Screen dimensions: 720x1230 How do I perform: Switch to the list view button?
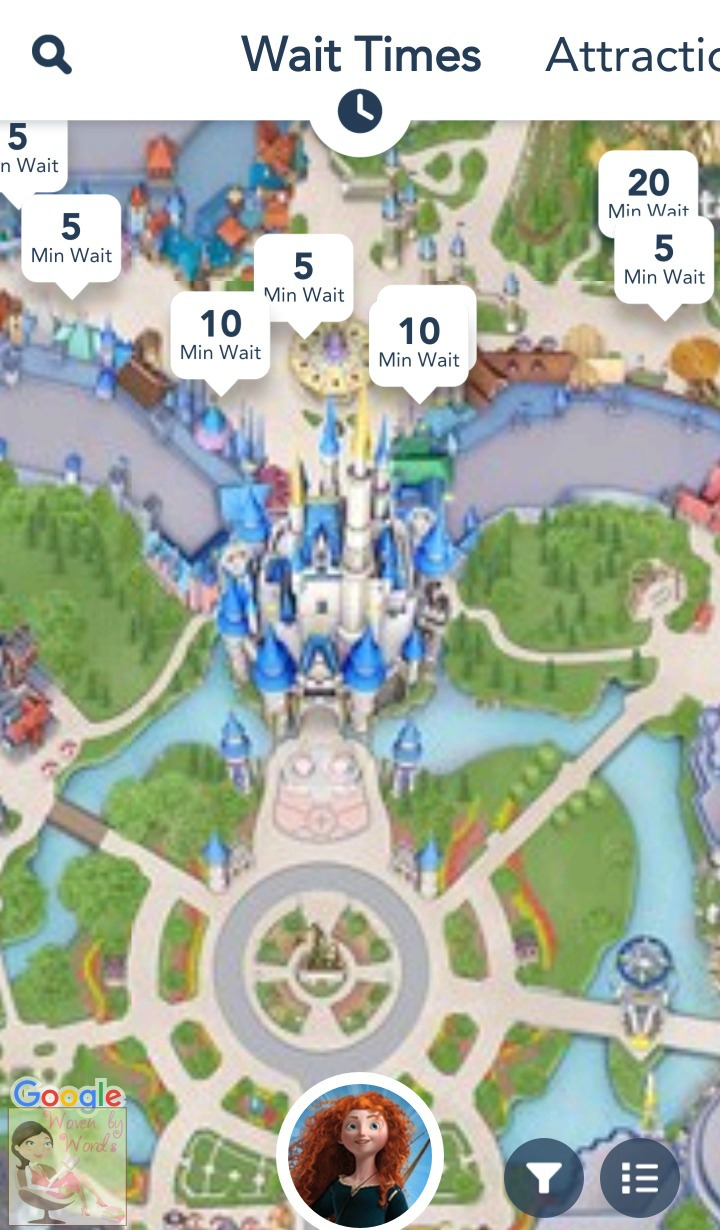point(640,1178)
